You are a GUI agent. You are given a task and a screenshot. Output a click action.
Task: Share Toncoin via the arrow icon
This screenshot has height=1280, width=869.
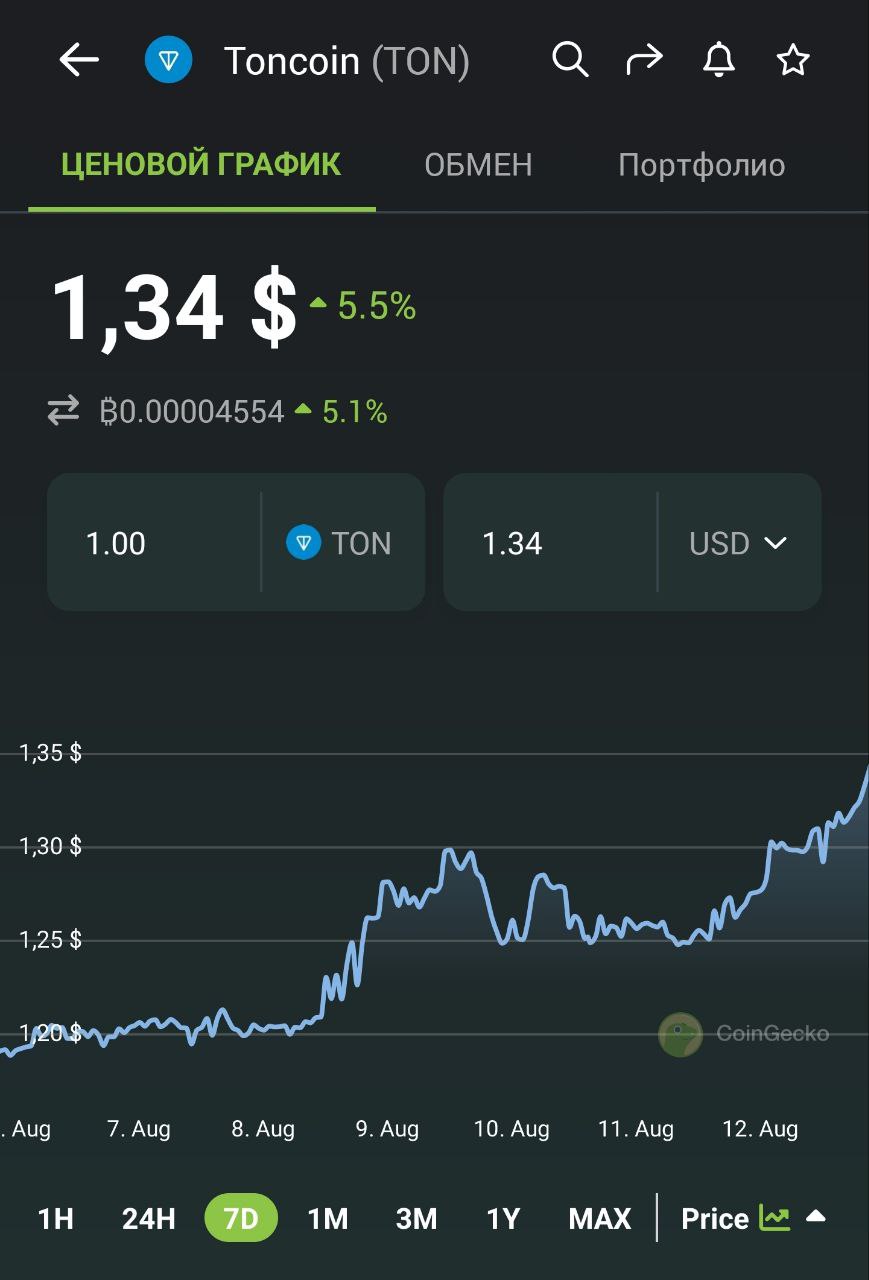click(644, 61)
